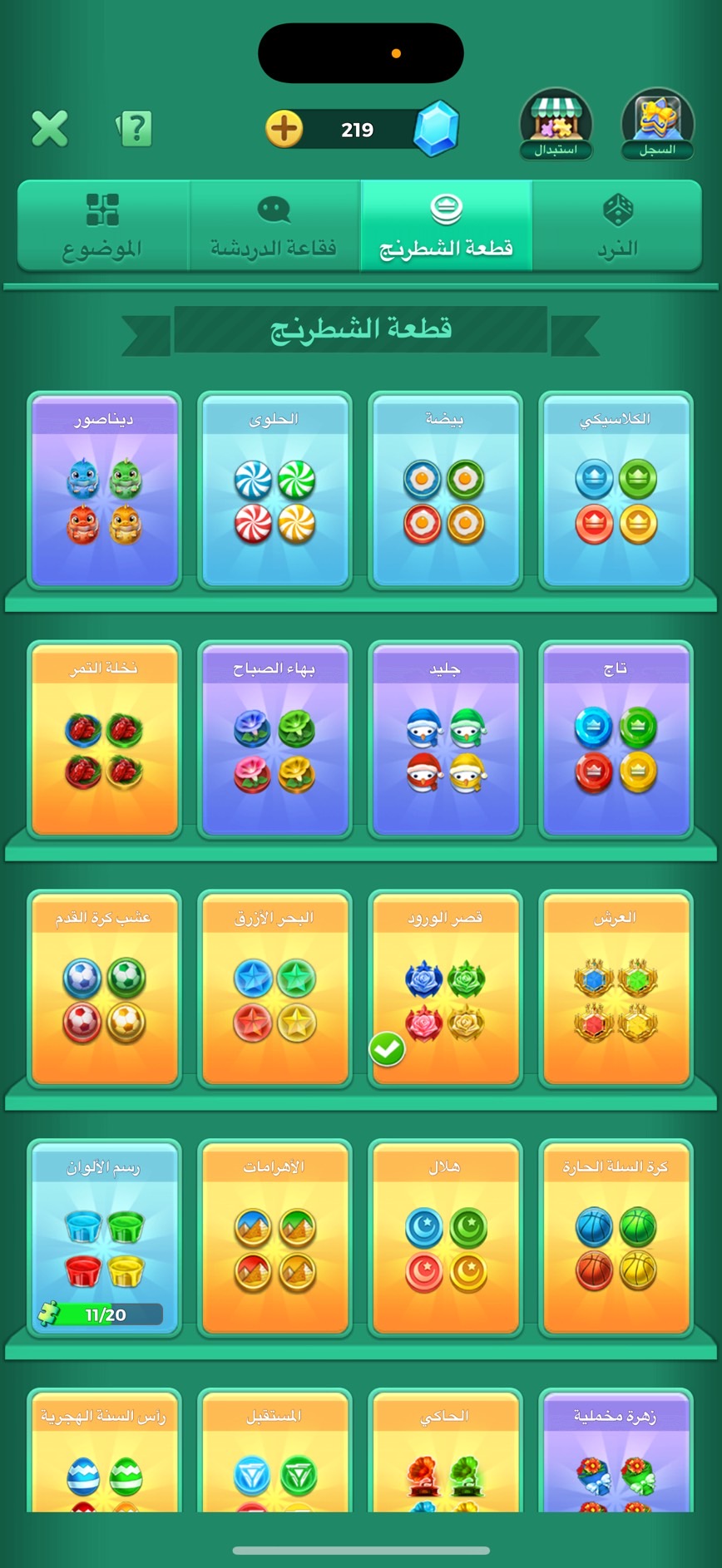Image resolution: width=722 pixels, height=1568 pixels.
Task: Close the shop with the X icon
Action: (49, 129)
